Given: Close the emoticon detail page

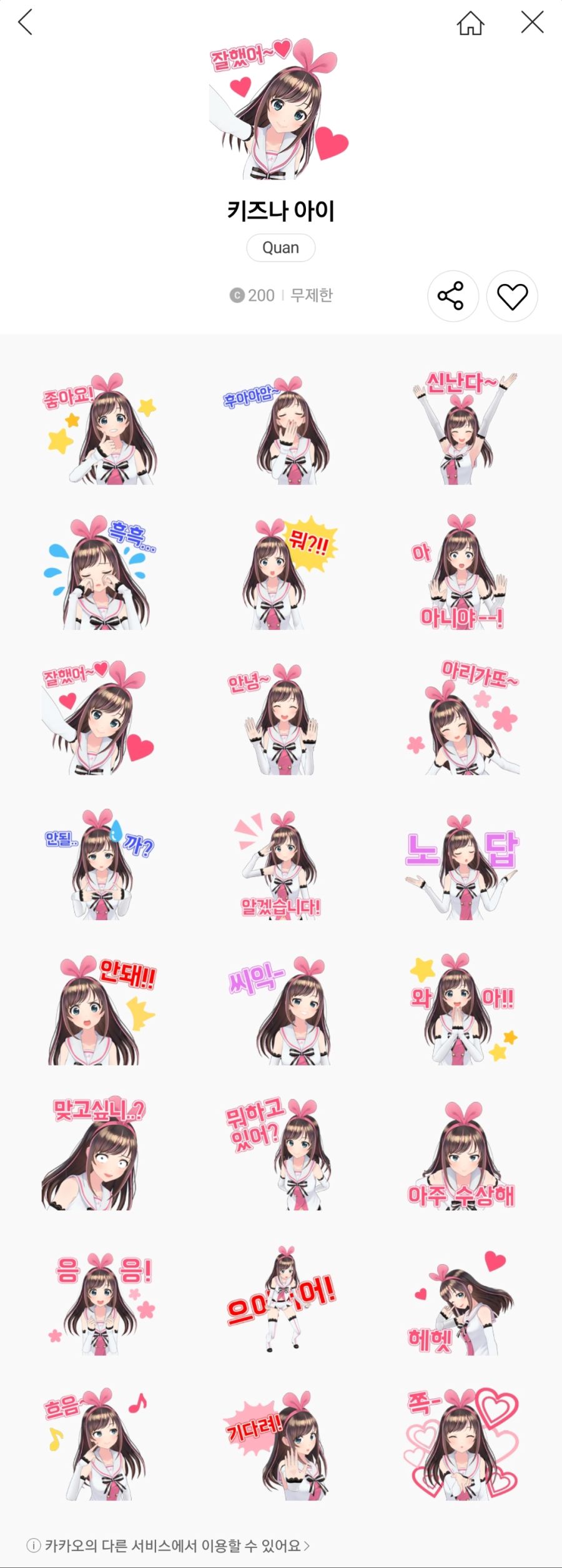Looking at the screenshot, I should 532,22.
